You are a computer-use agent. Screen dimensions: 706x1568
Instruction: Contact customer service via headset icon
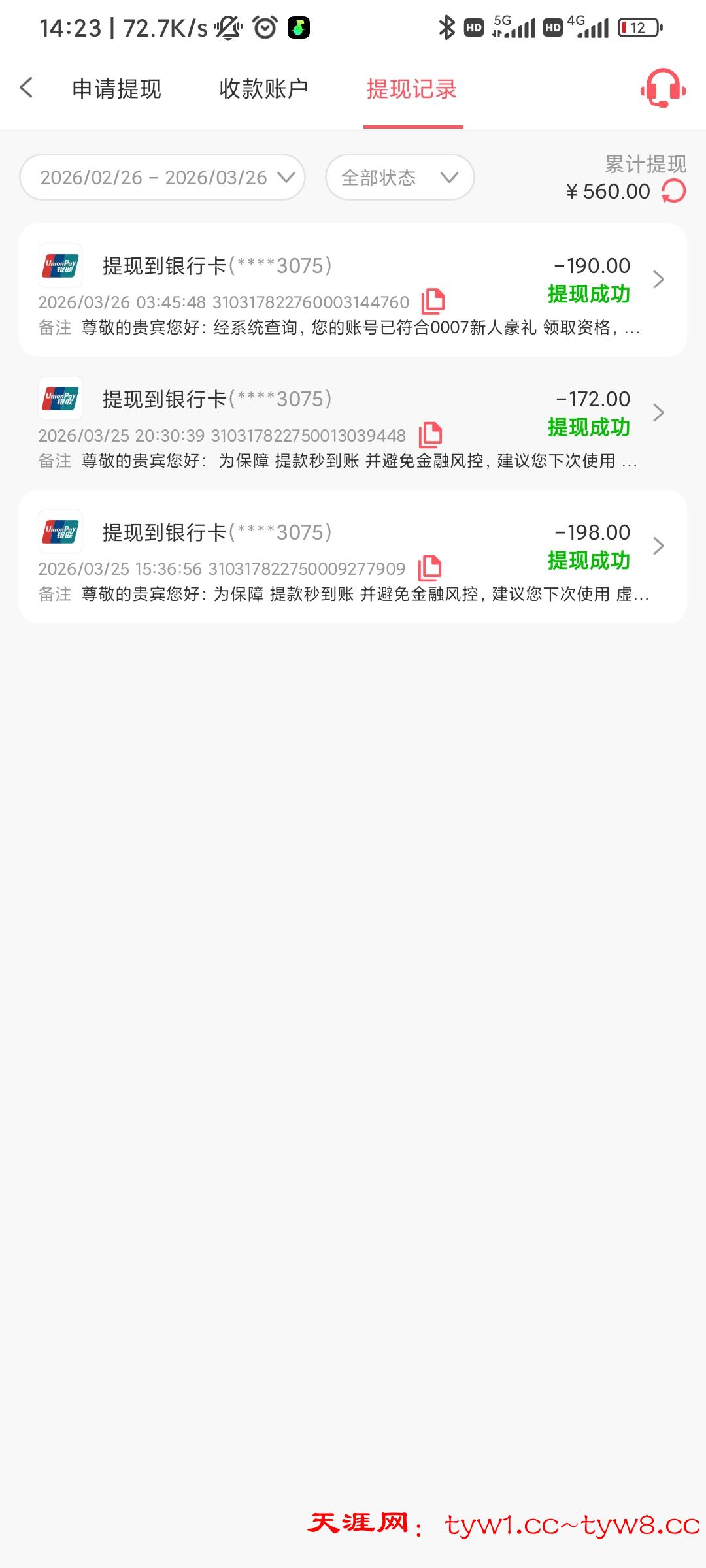pyautogui.click(x=663, y=88)
